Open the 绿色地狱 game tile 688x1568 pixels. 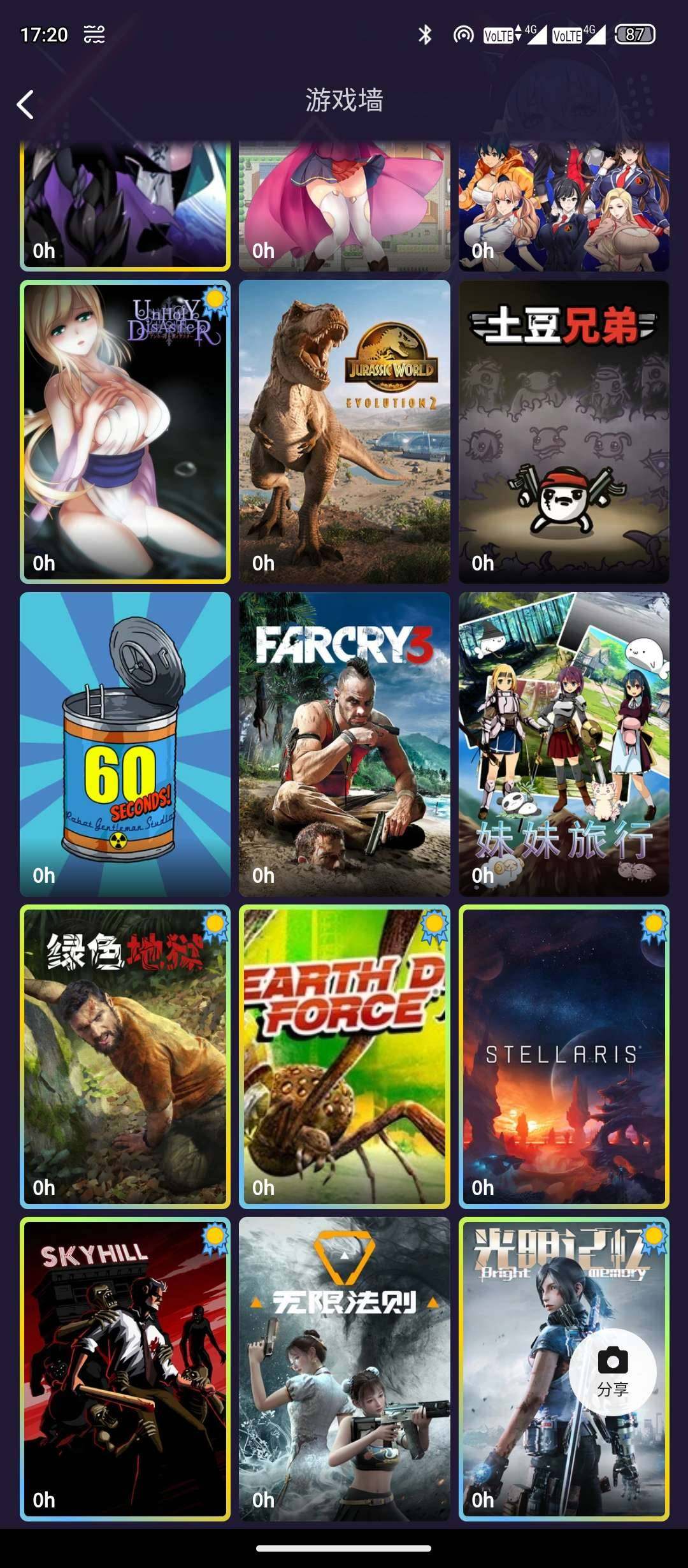[125, 1056]
